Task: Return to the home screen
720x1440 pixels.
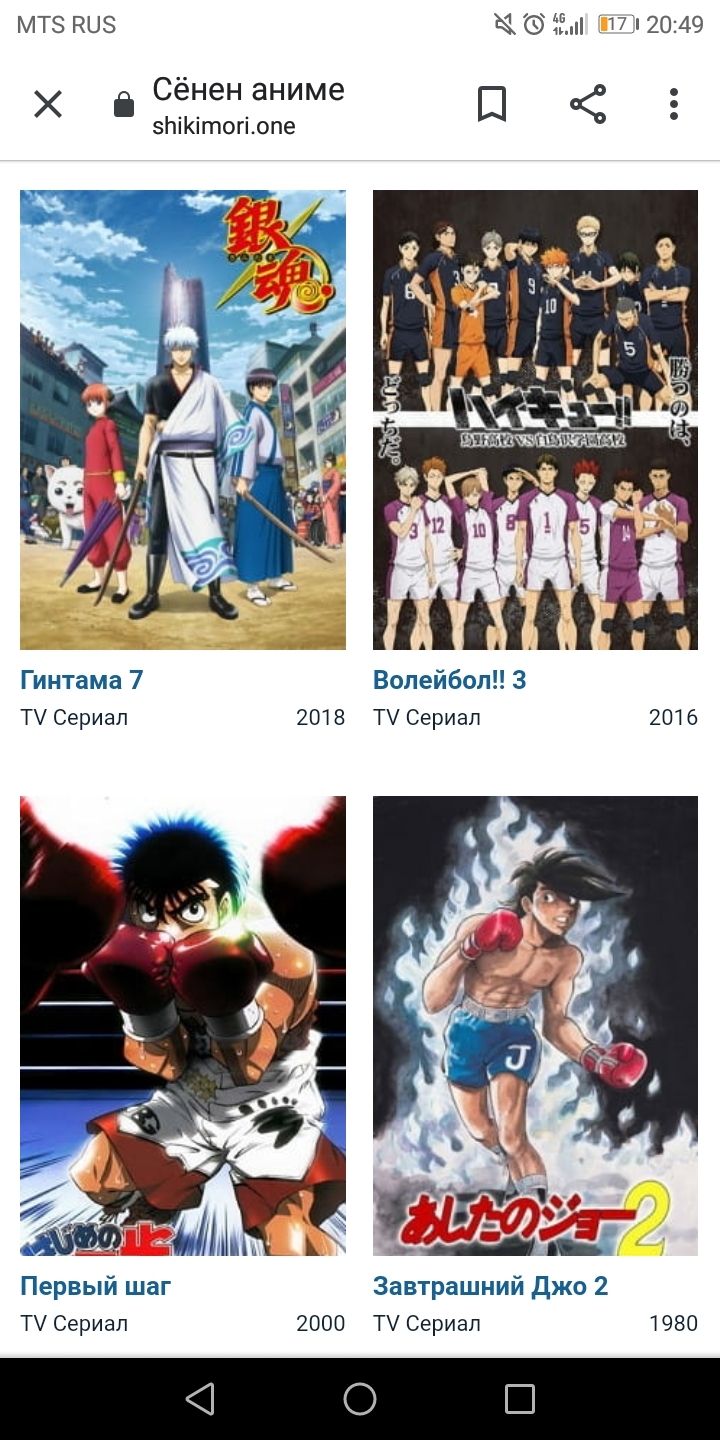Action: [x=360, y=1399]
